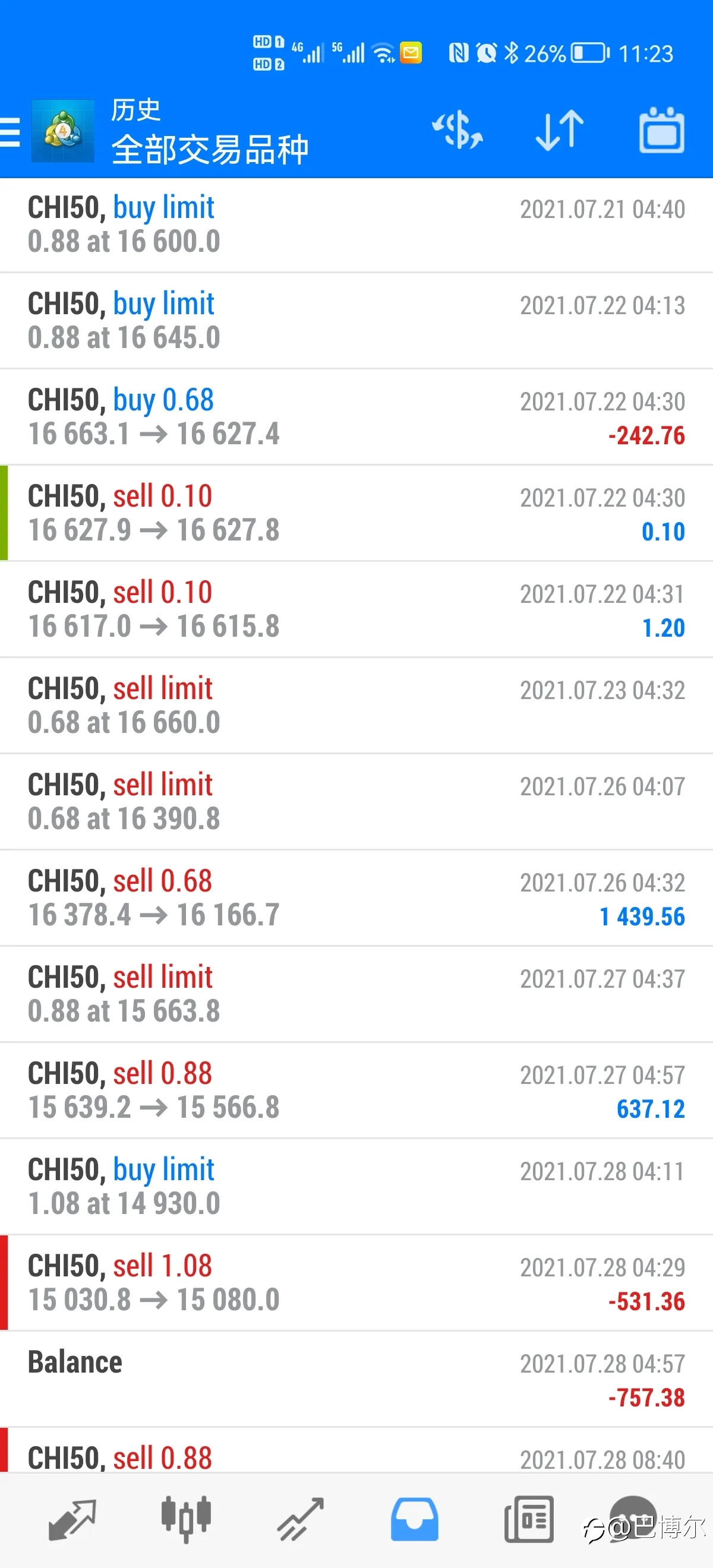Open the sell limit order at 15 663.8
Viewport: 713px width, 1568px height.
(x=356, y=994)
